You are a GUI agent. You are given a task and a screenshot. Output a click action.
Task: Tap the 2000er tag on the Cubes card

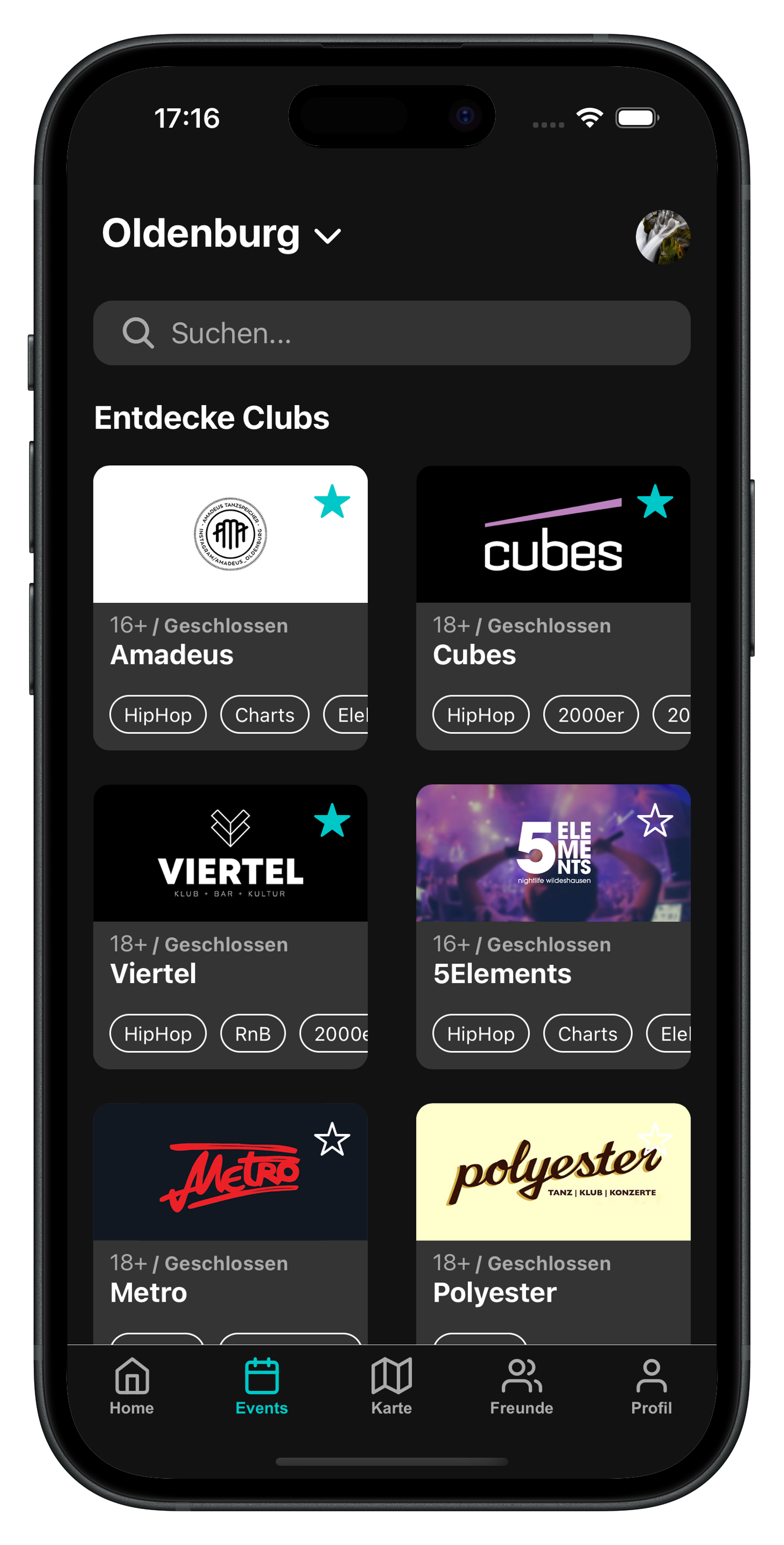point(590,714)
